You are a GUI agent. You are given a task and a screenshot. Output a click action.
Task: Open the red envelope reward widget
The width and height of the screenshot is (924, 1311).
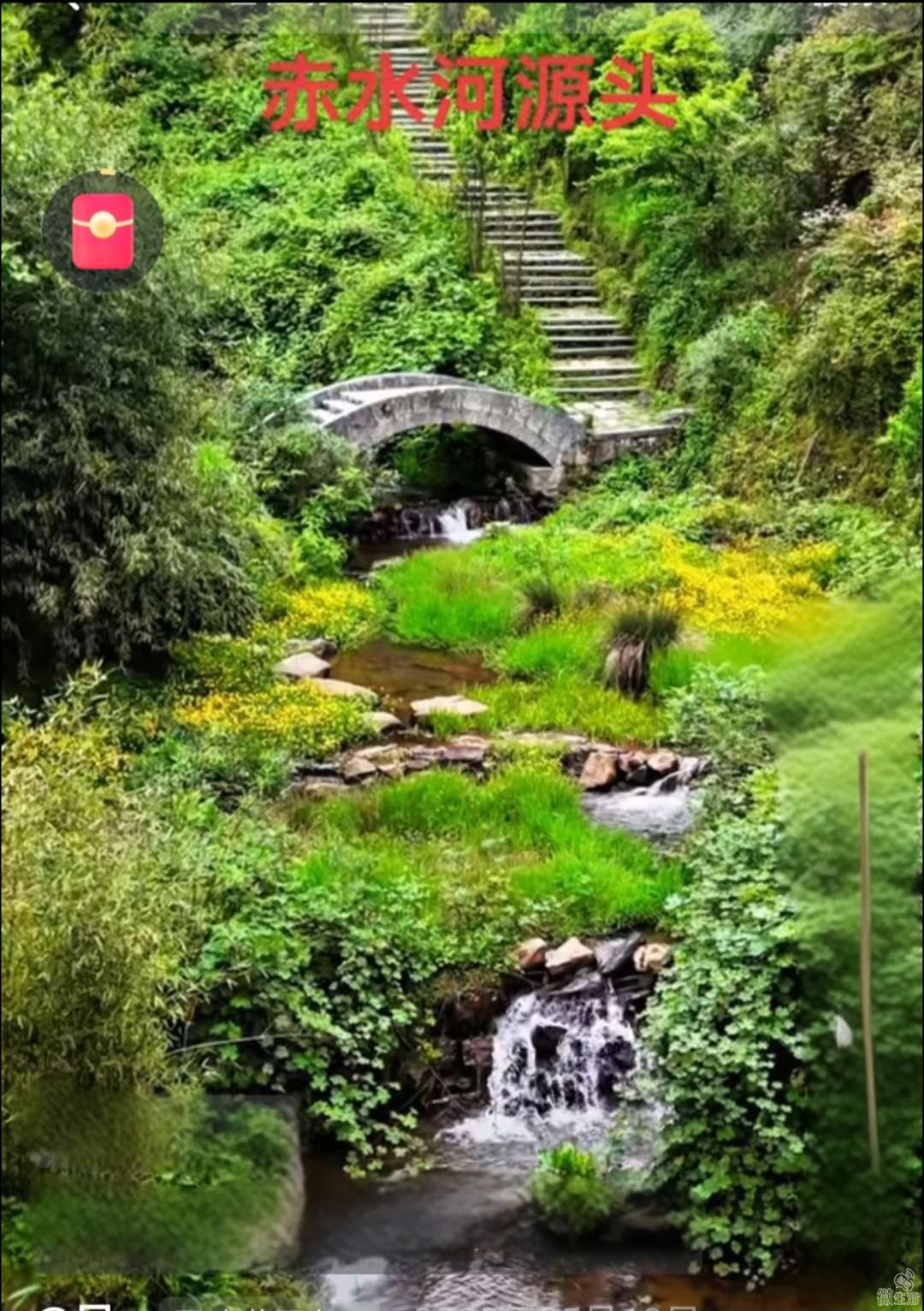(x=103, y=231)
